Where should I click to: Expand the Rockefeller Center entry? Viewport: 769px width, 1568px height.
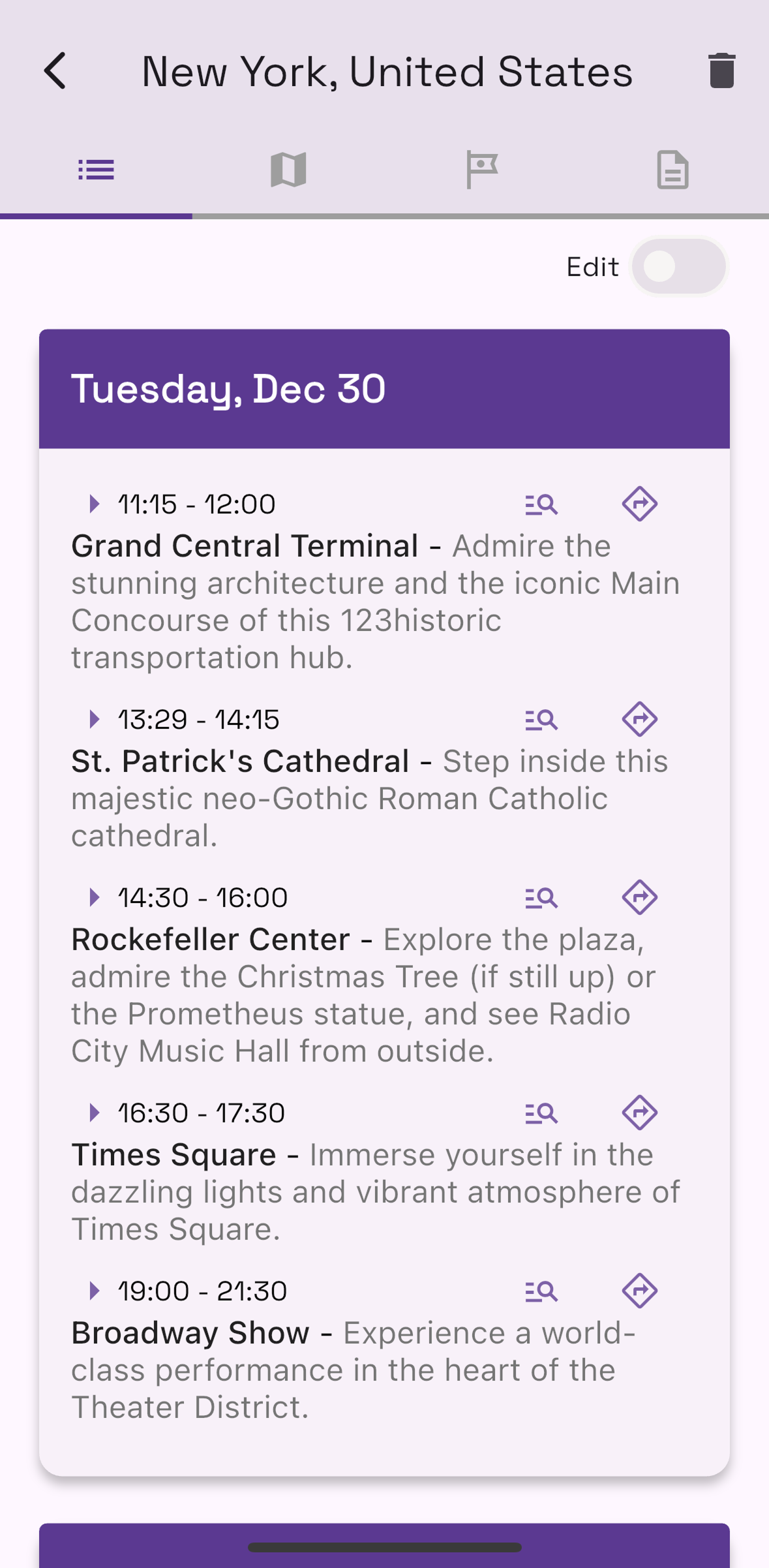pos(94,897)
